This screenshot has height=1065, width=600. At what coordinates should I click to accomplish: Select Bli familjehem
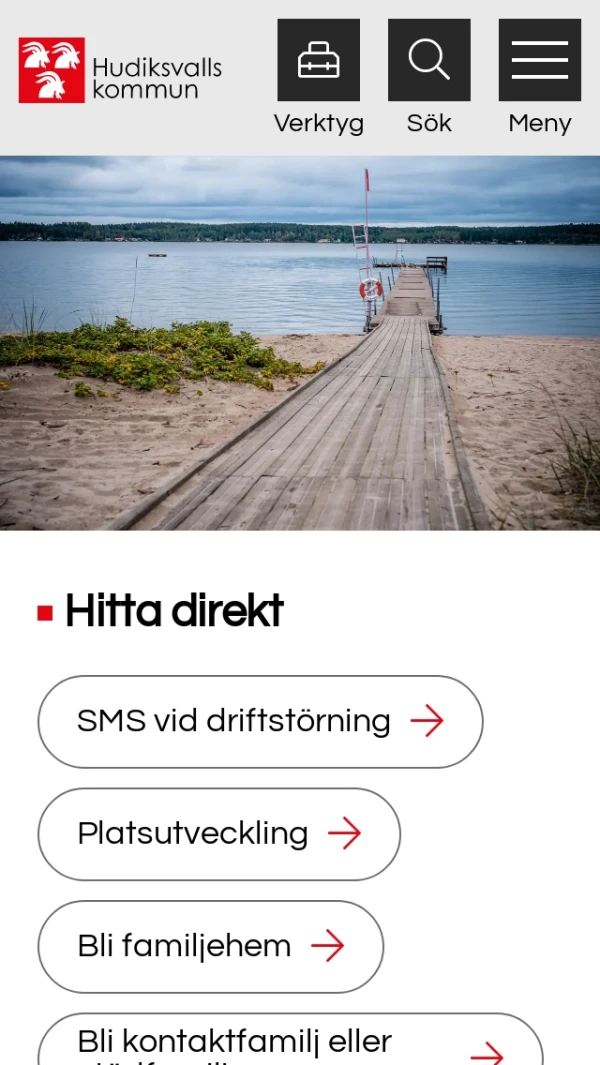point(210,946)
